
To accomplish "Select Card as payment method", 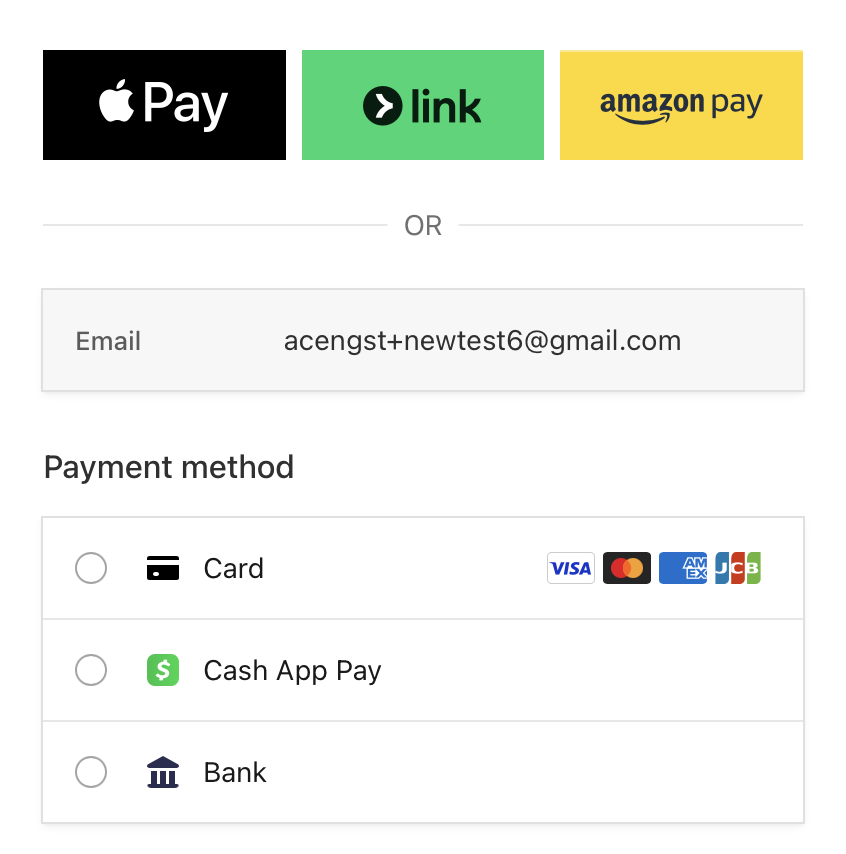I will coord(91,568).
